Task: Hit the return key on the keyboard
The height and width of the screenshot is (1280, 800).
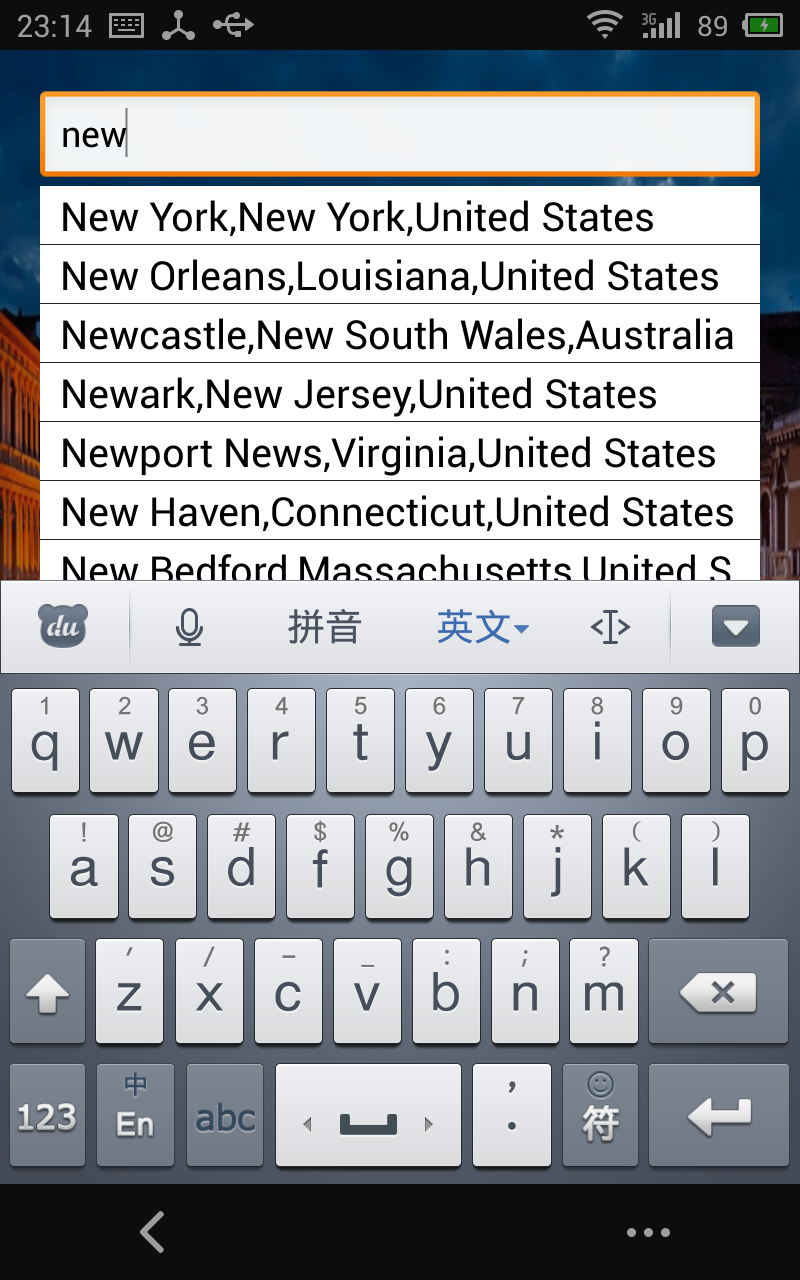Action: pyautogui.click(x=719, y=1115)
